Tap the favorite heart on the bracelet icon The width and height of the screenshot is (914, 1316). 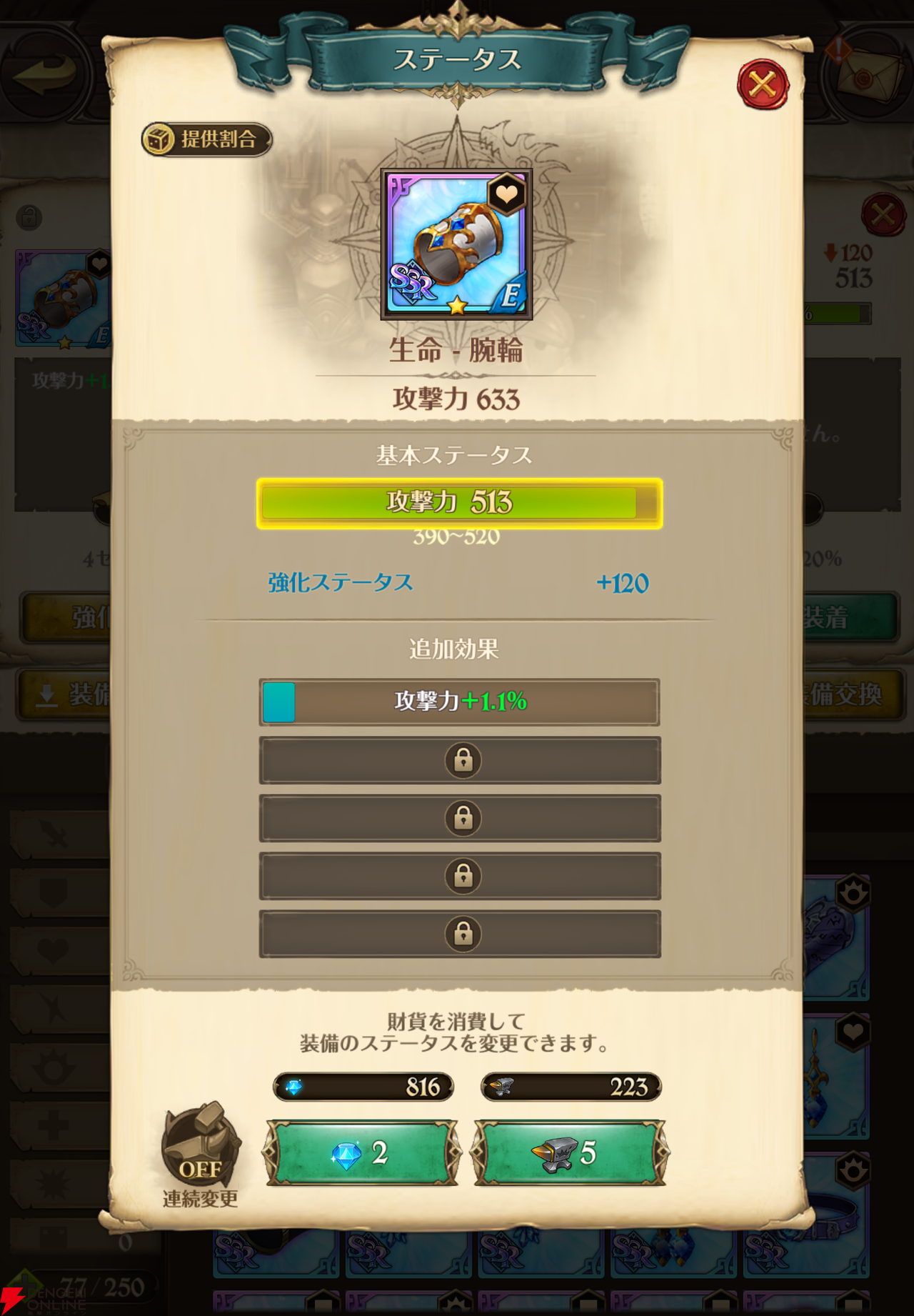coord(506,194)
